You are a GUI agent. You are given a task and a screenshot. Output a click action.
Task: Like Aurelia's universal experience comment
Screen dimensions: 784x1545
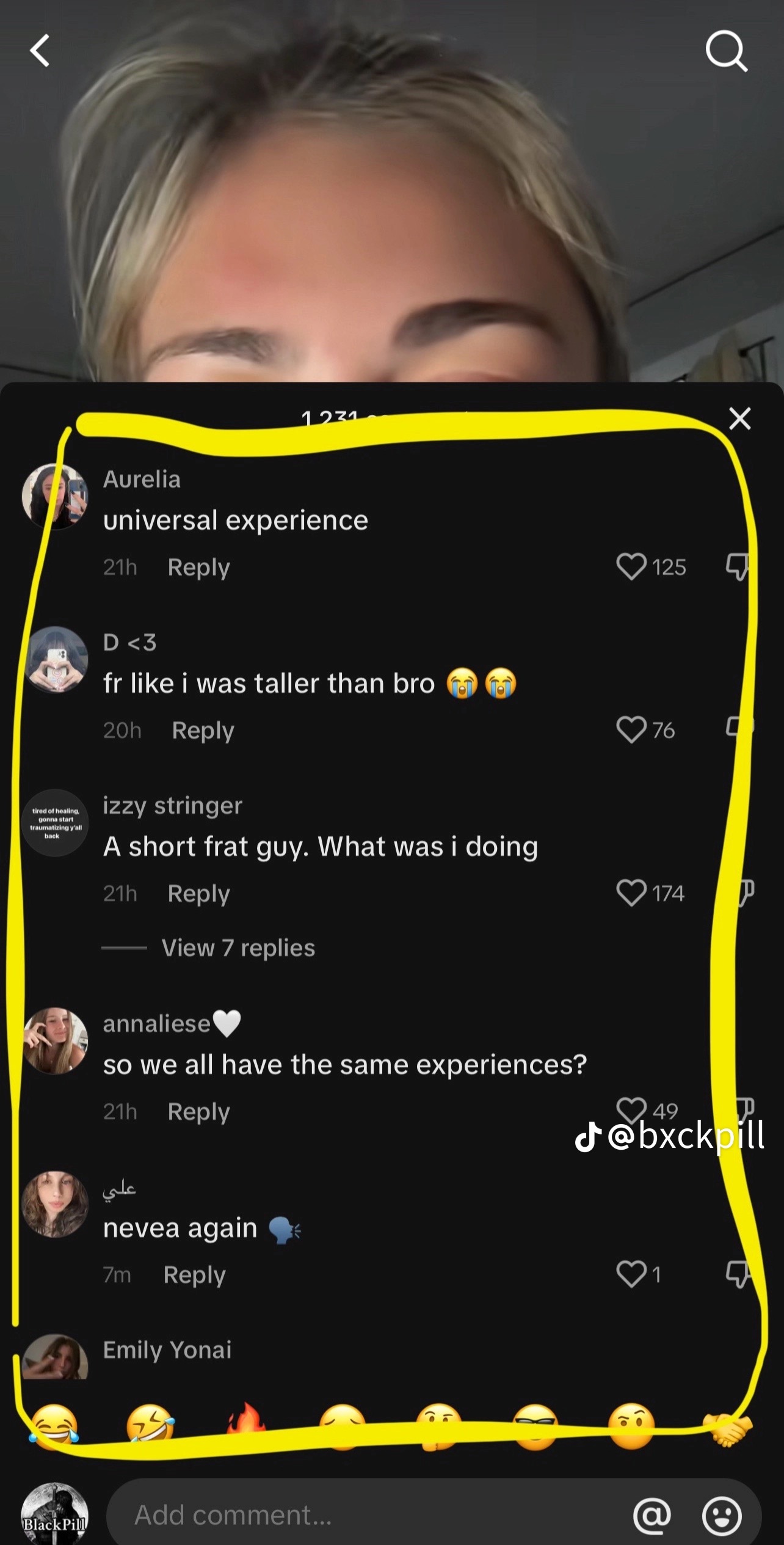point(631,567)
